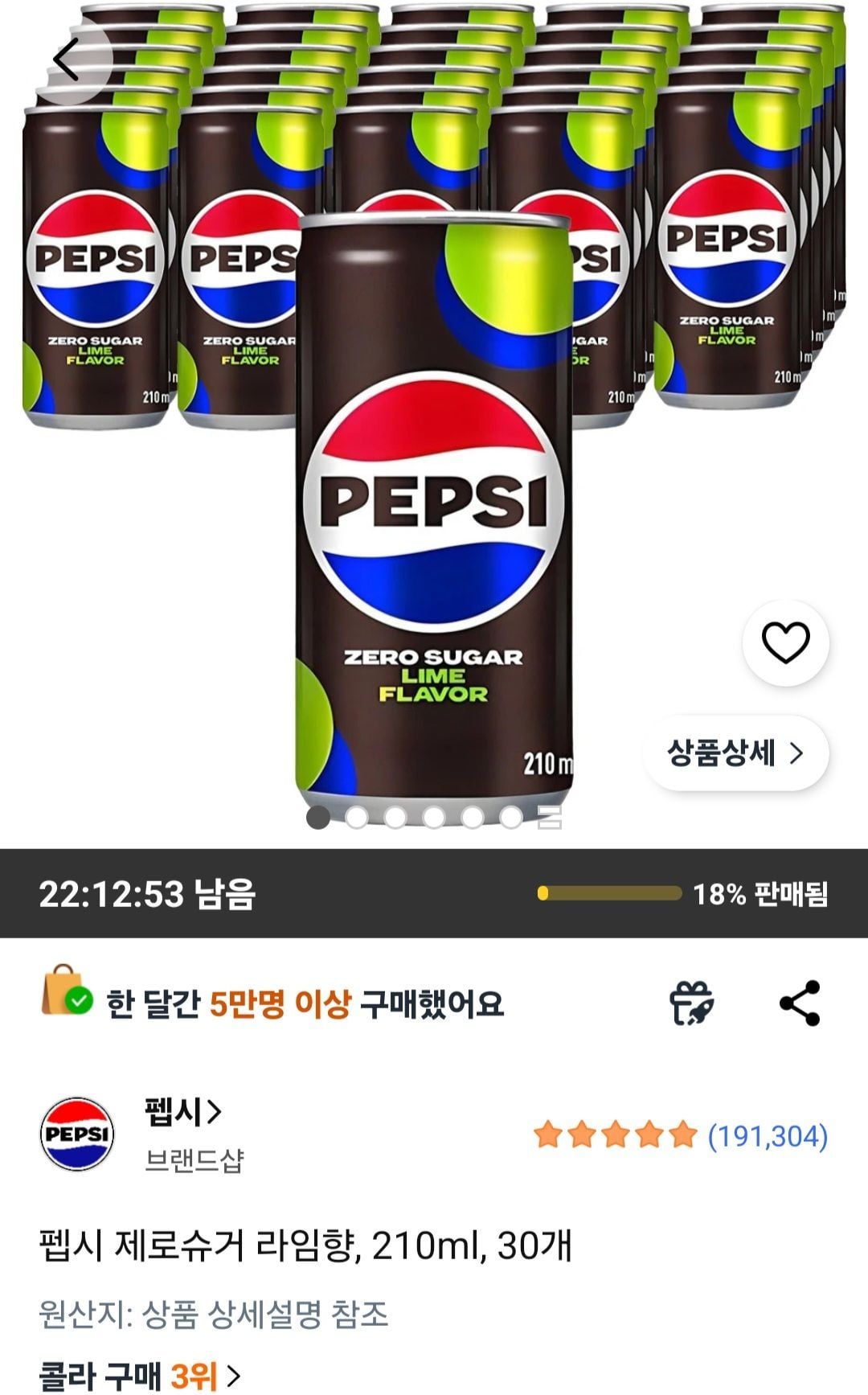Open 상품상세 product details
The image size is (868, 1395).
pos(735,753)
